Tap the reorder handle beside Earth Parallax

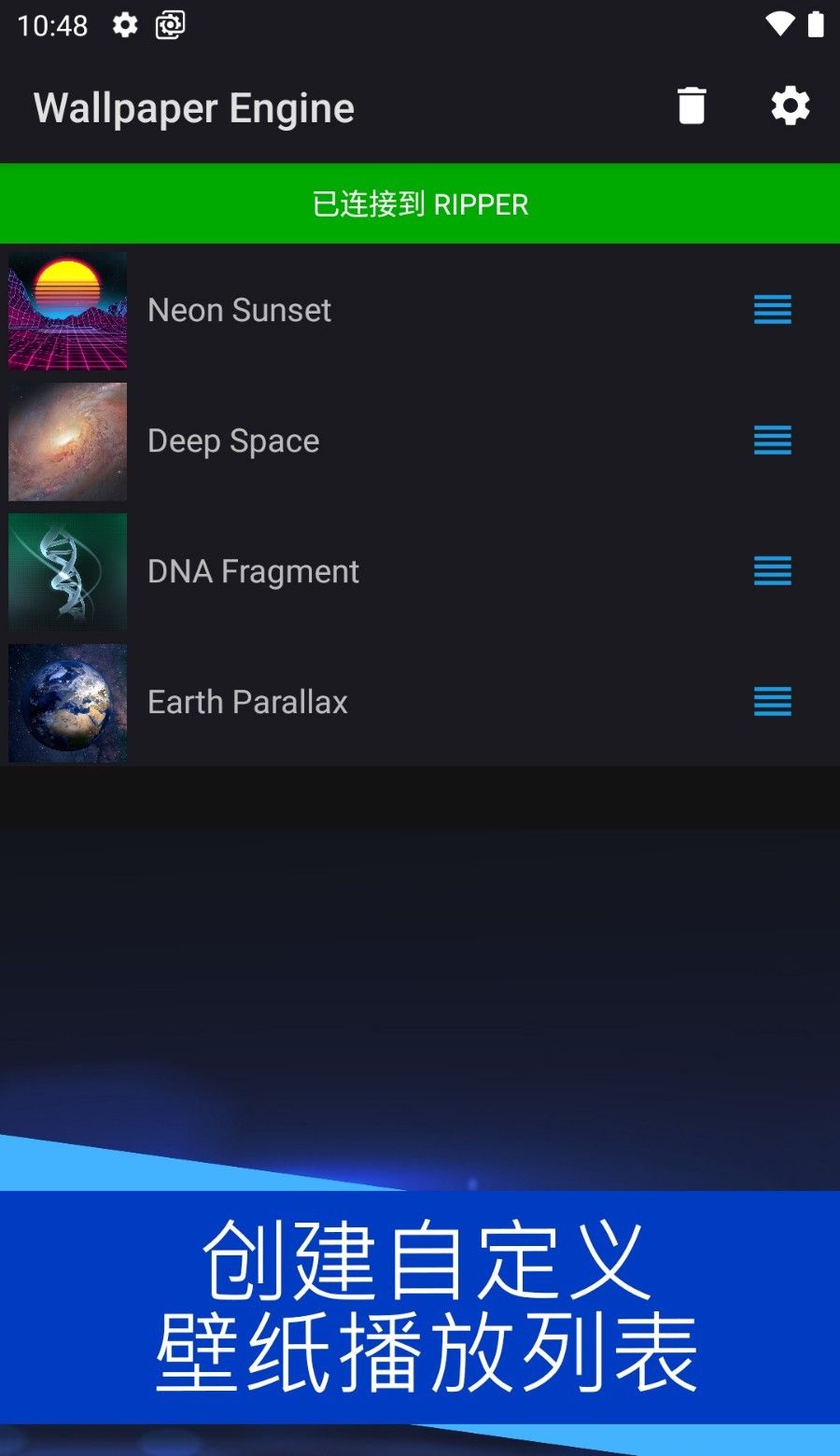point(773,702)
